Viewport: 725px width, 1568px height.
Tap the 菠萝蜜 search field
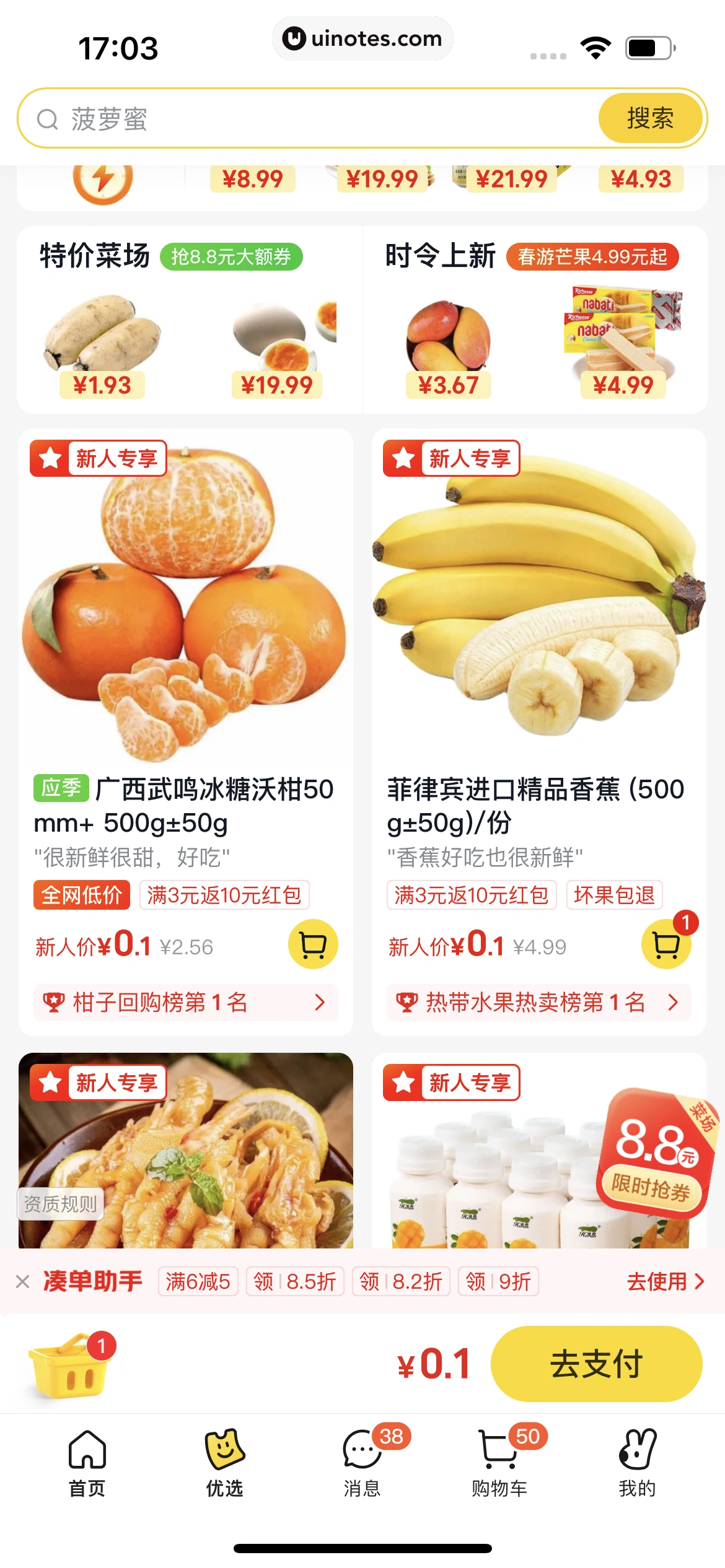(310, 118)
